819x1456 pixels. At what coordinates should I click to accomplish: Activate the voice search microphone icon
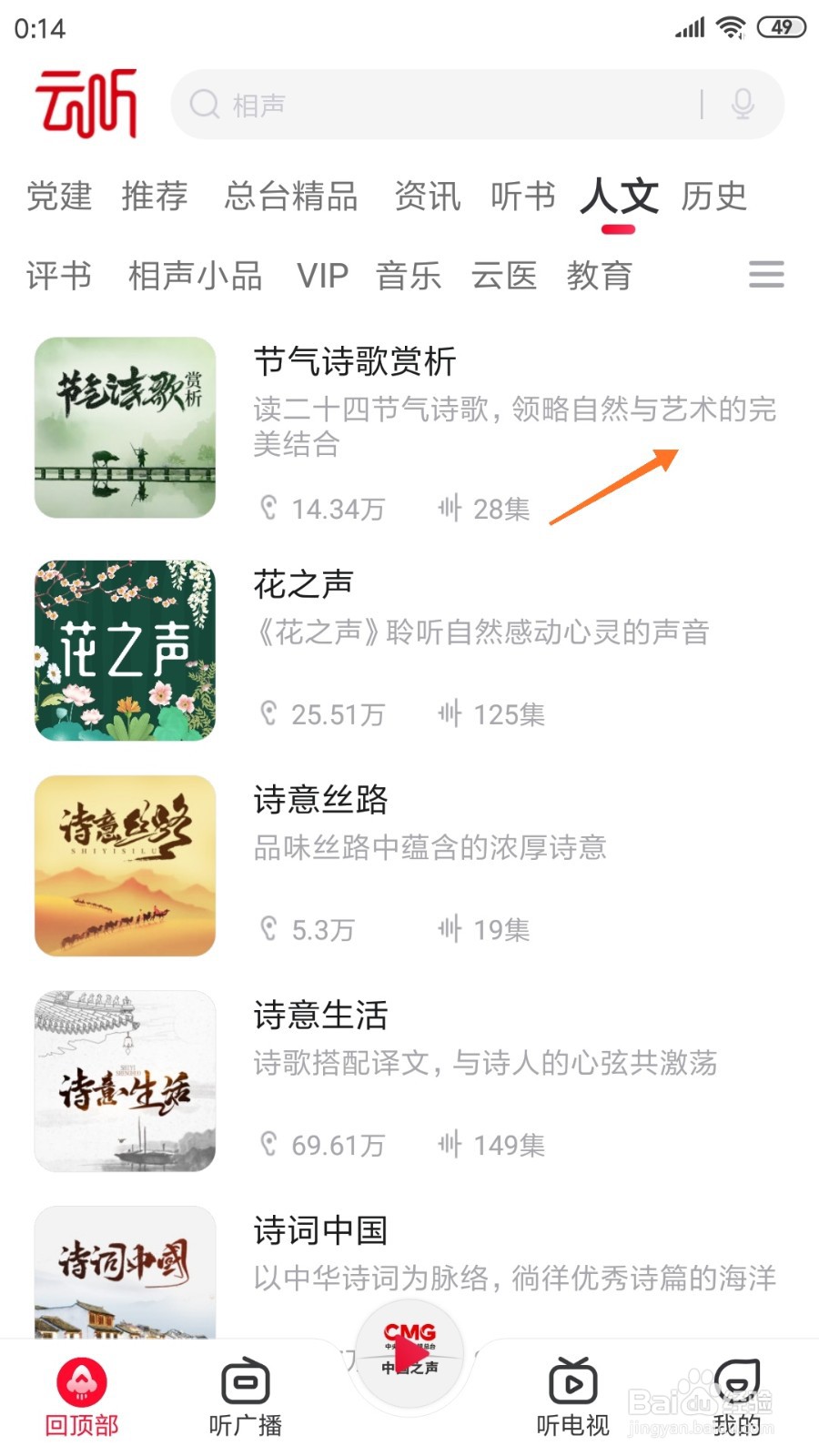tap(743, 105)
